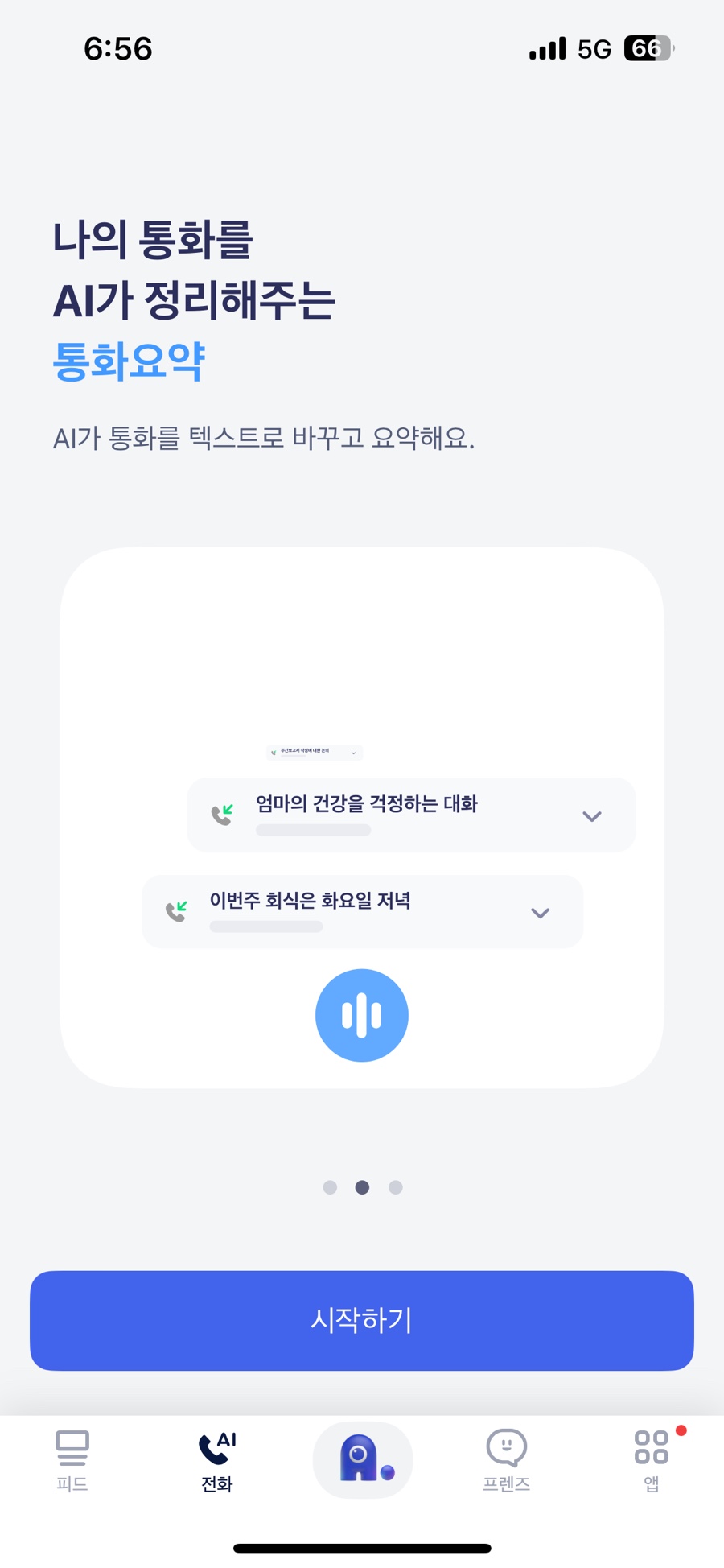Screen dimensions: 724x1568
Task: Open the 앱 tab
Action: [x=652, y=1461]
